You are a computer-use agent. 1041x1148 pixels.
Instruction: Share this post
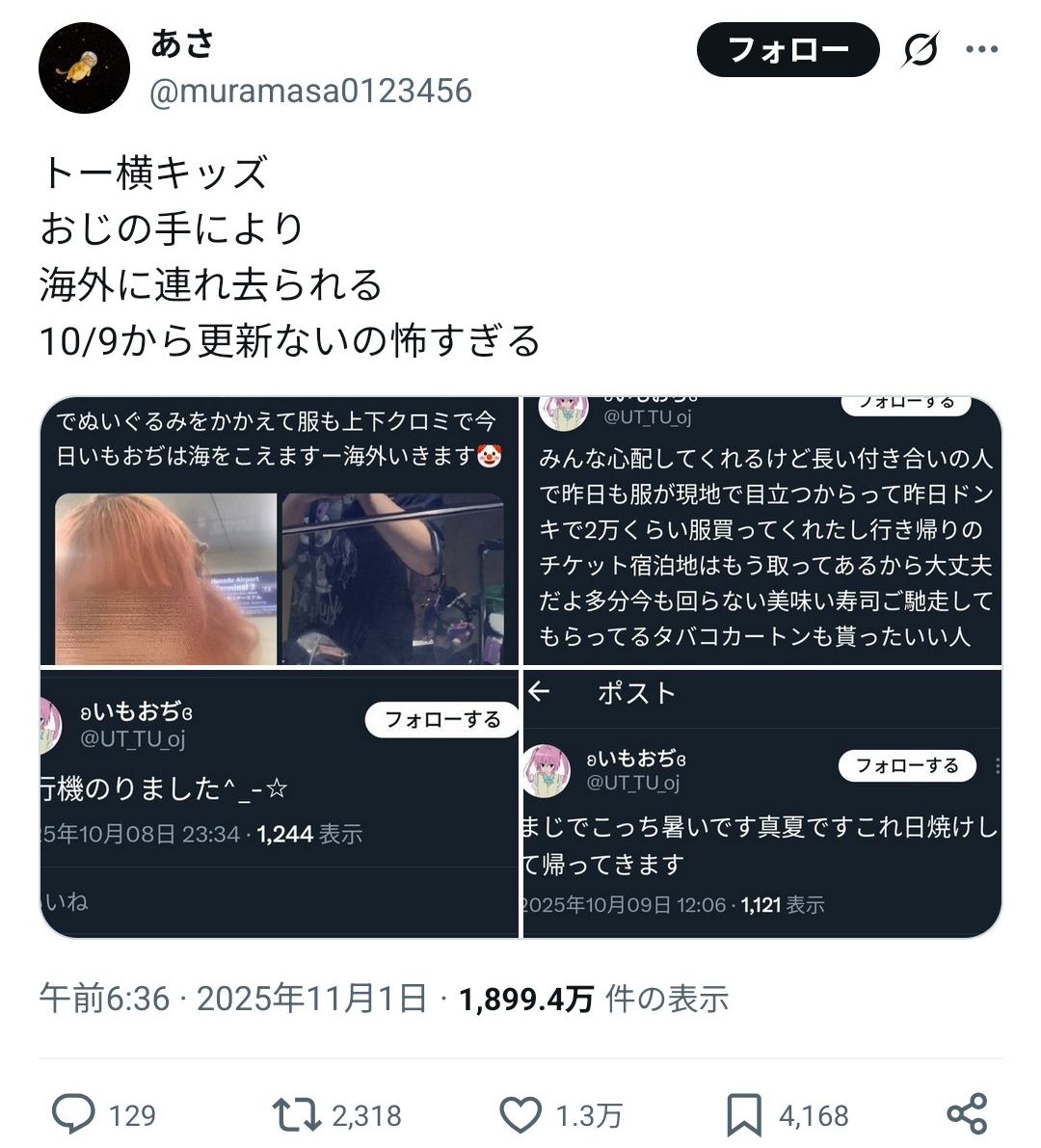(967, 1114)
